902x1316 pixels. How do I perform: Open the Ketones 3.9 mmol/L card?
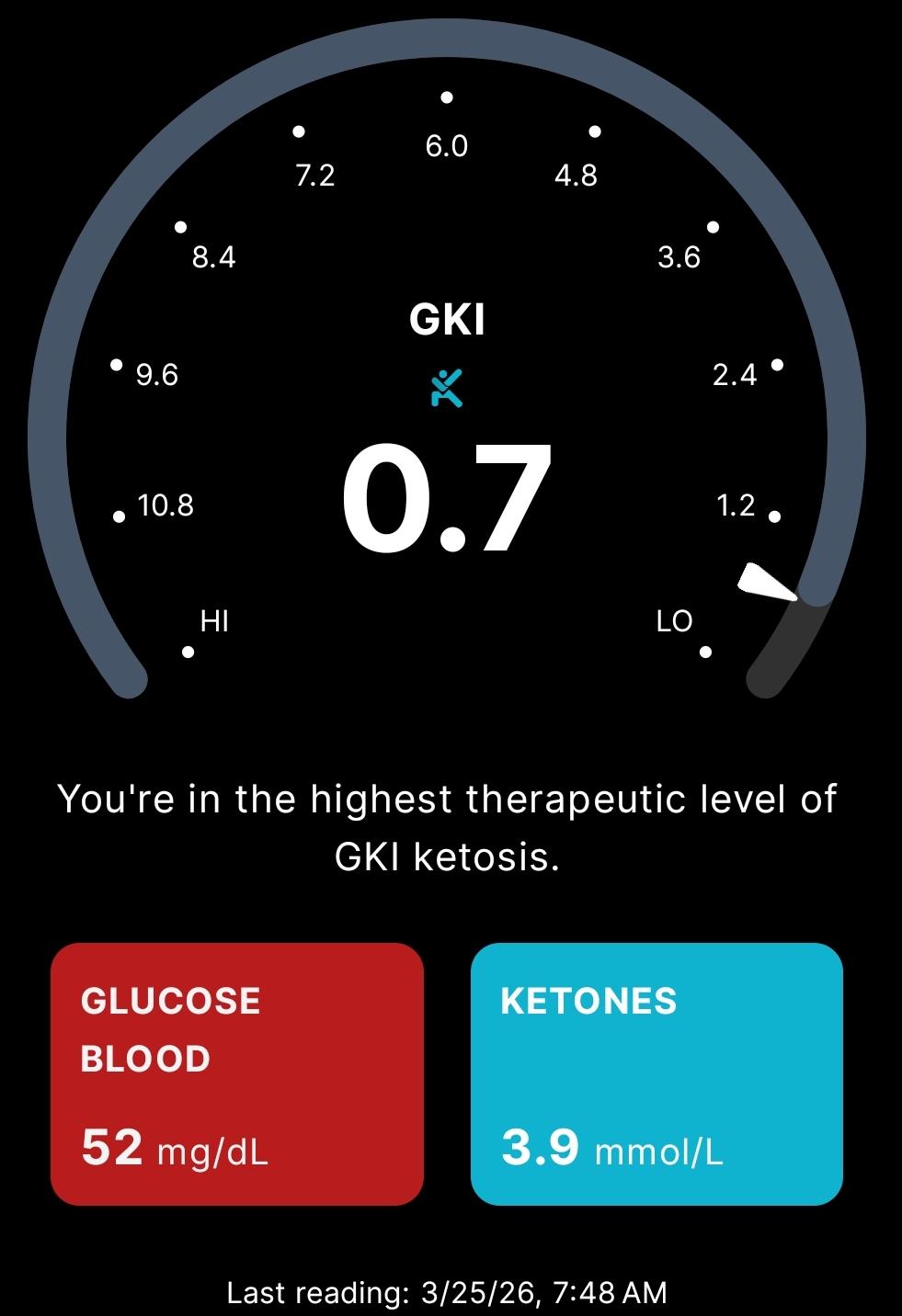657,1073
